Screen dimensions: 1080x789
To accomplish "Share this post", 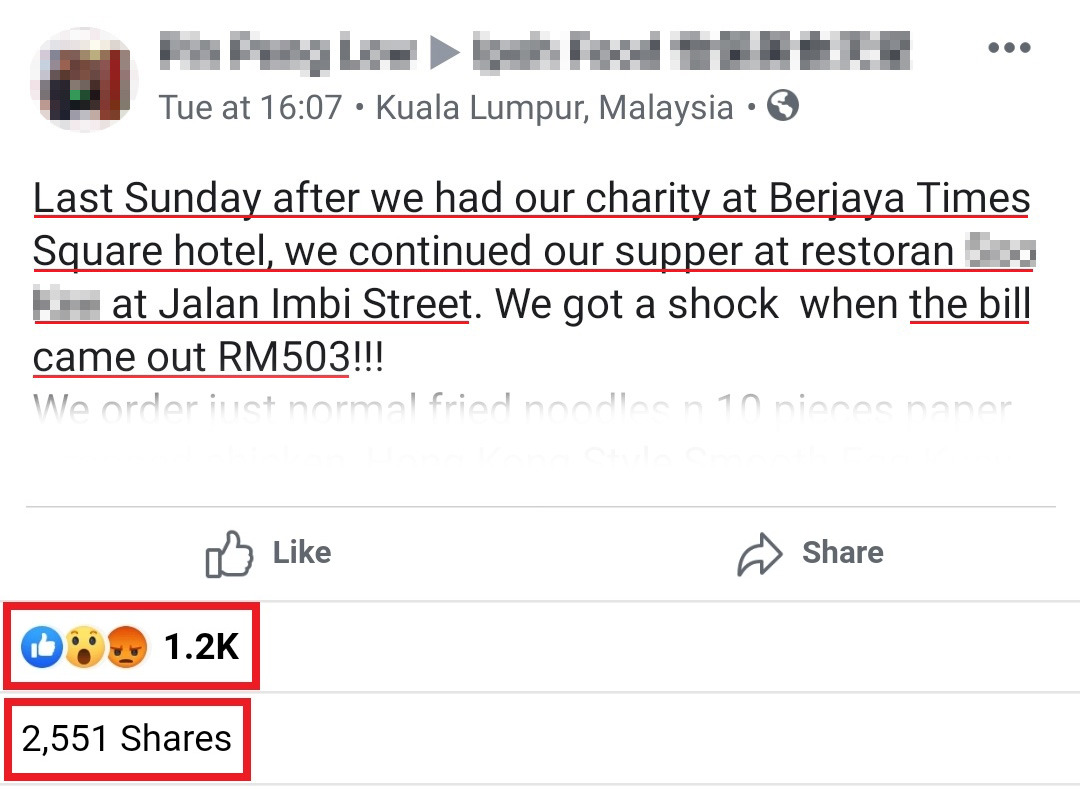I will 810,553.
